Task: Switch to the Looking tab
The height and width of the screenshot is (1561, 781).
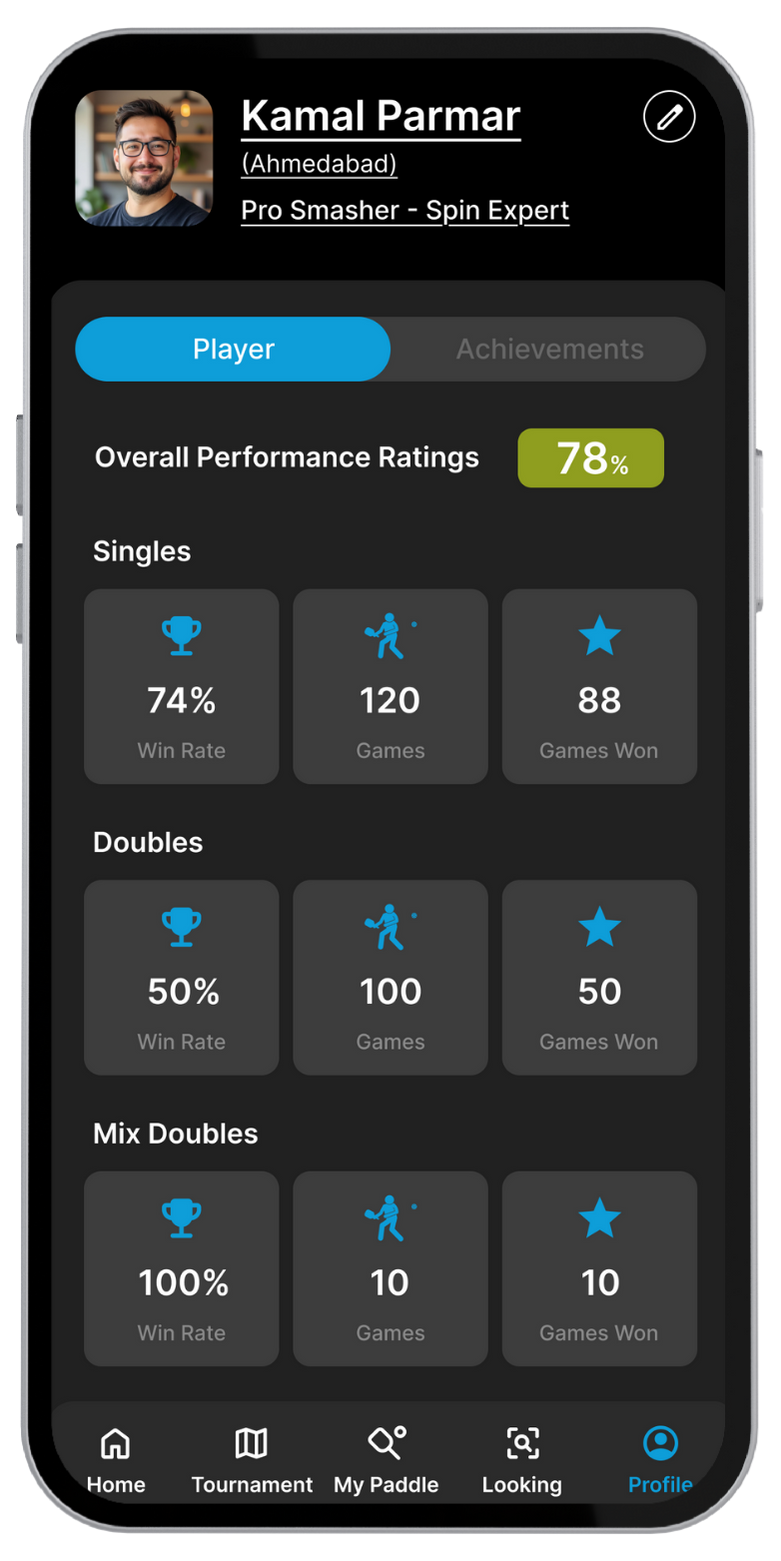Action: (x=522, y=1460)
